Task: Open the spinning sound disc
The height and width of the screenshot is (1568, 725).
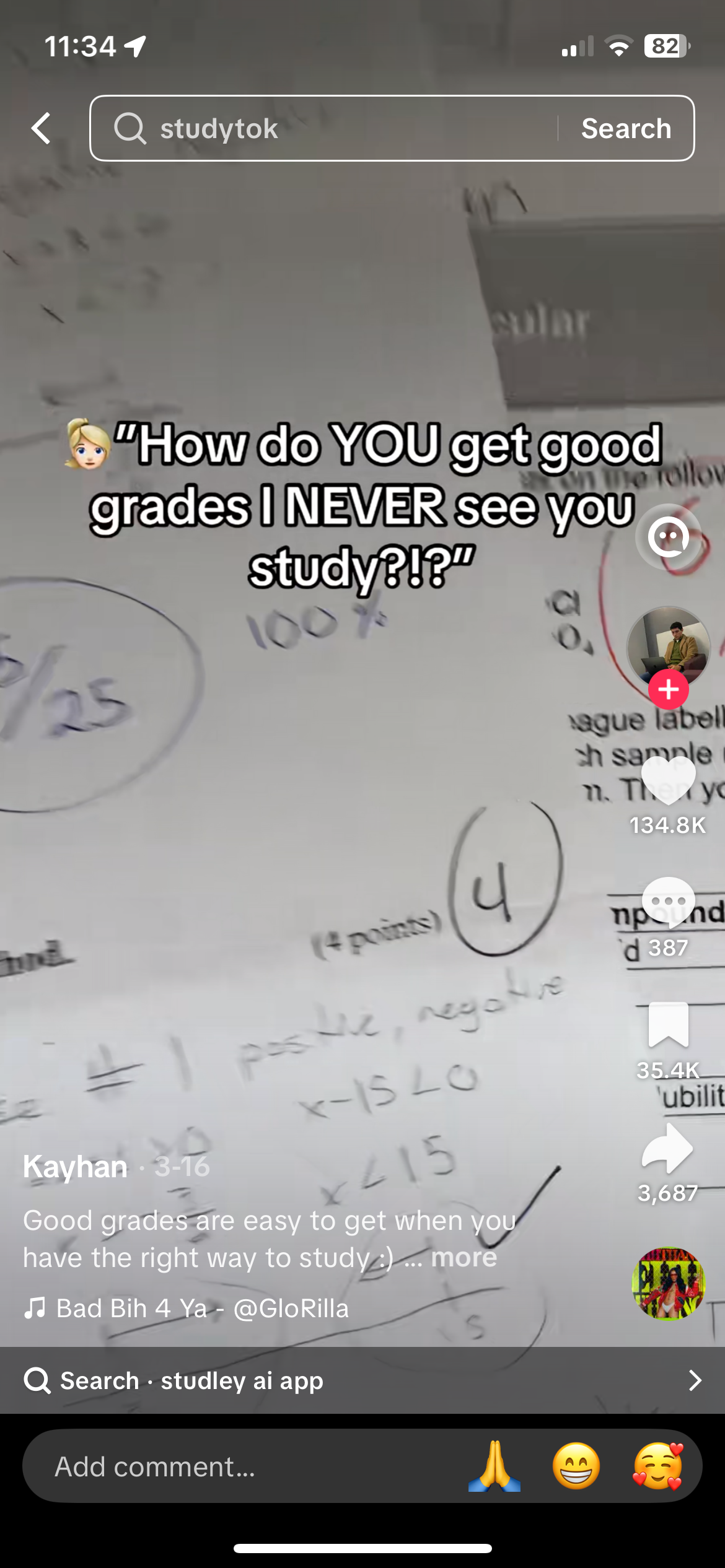Action: (x=668, y=1284)
